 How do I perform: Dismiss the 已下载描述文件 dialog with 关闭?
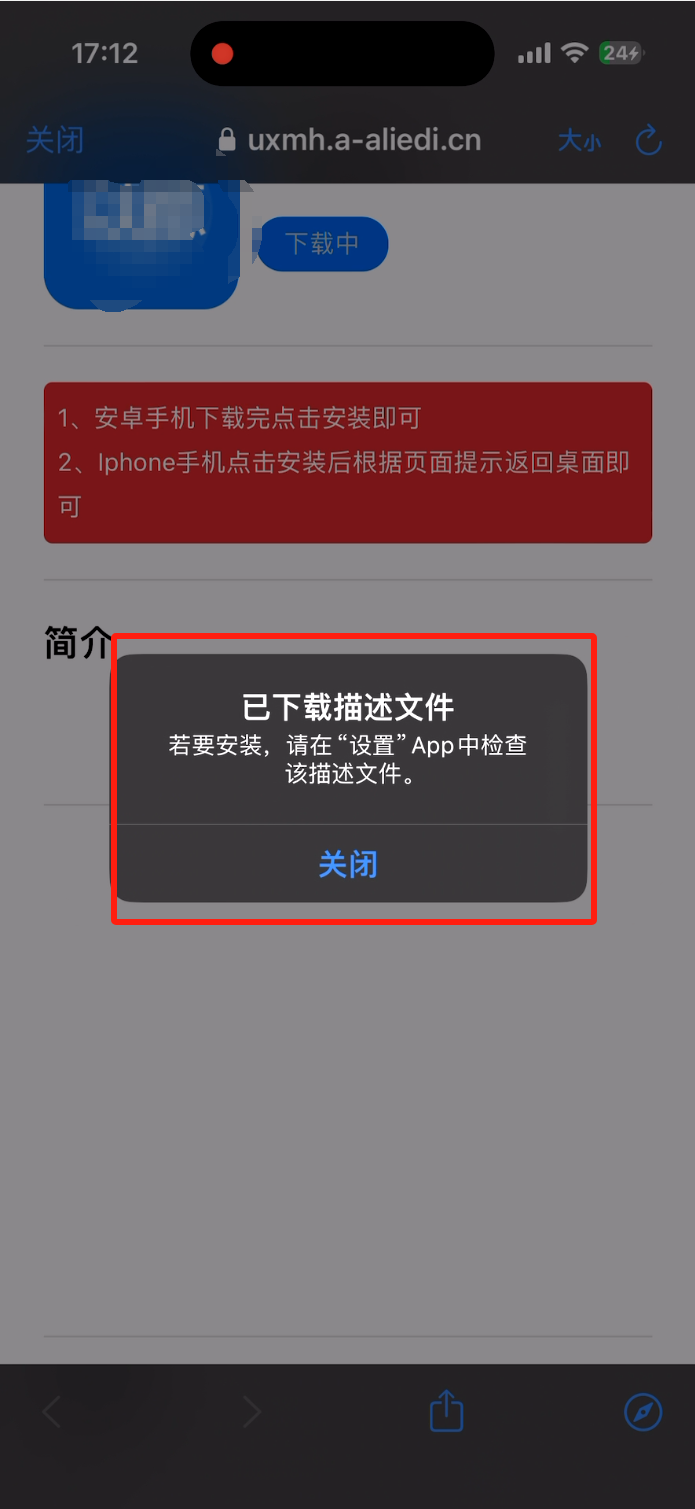[348, 864]
